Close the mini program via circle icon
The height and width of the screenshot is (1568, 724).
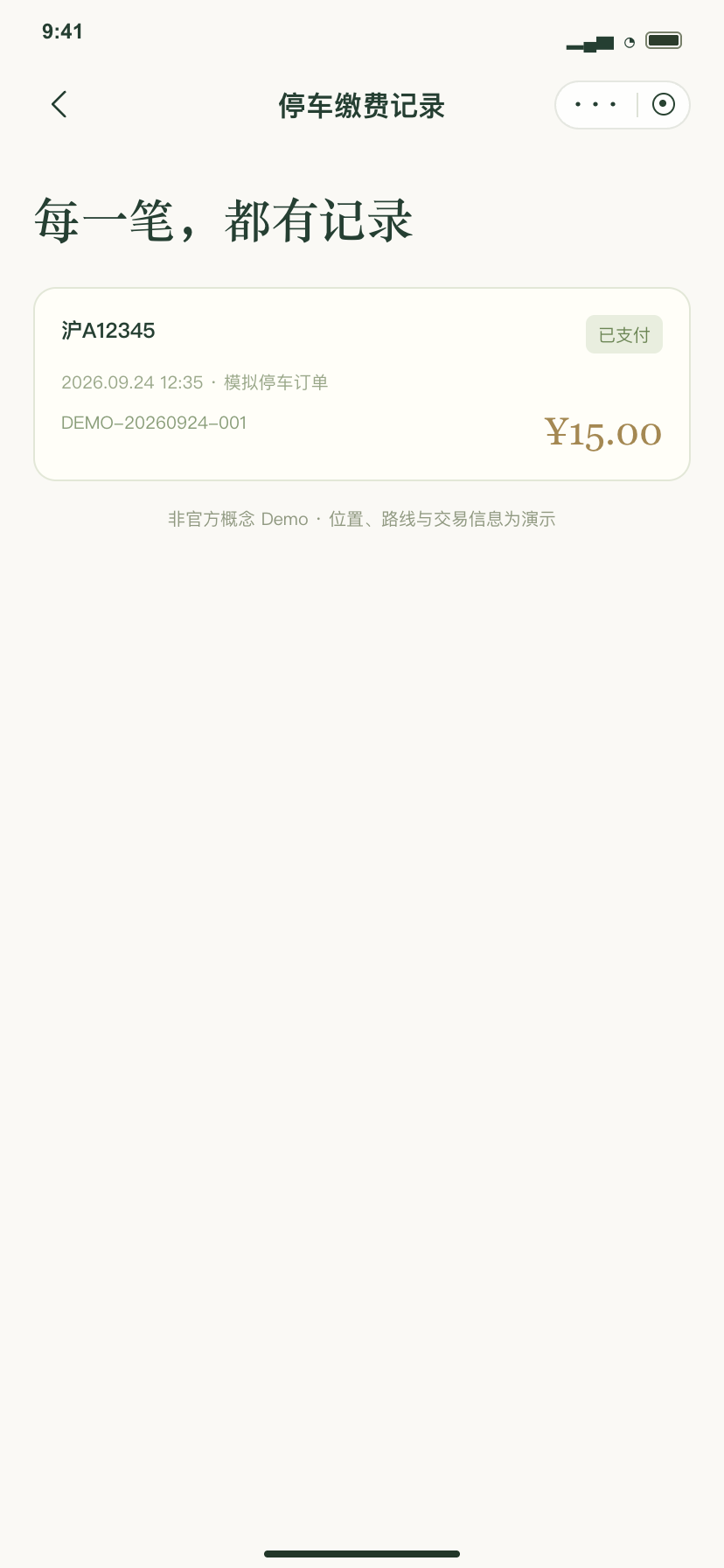pyautogui.click(x=664, y=105)
